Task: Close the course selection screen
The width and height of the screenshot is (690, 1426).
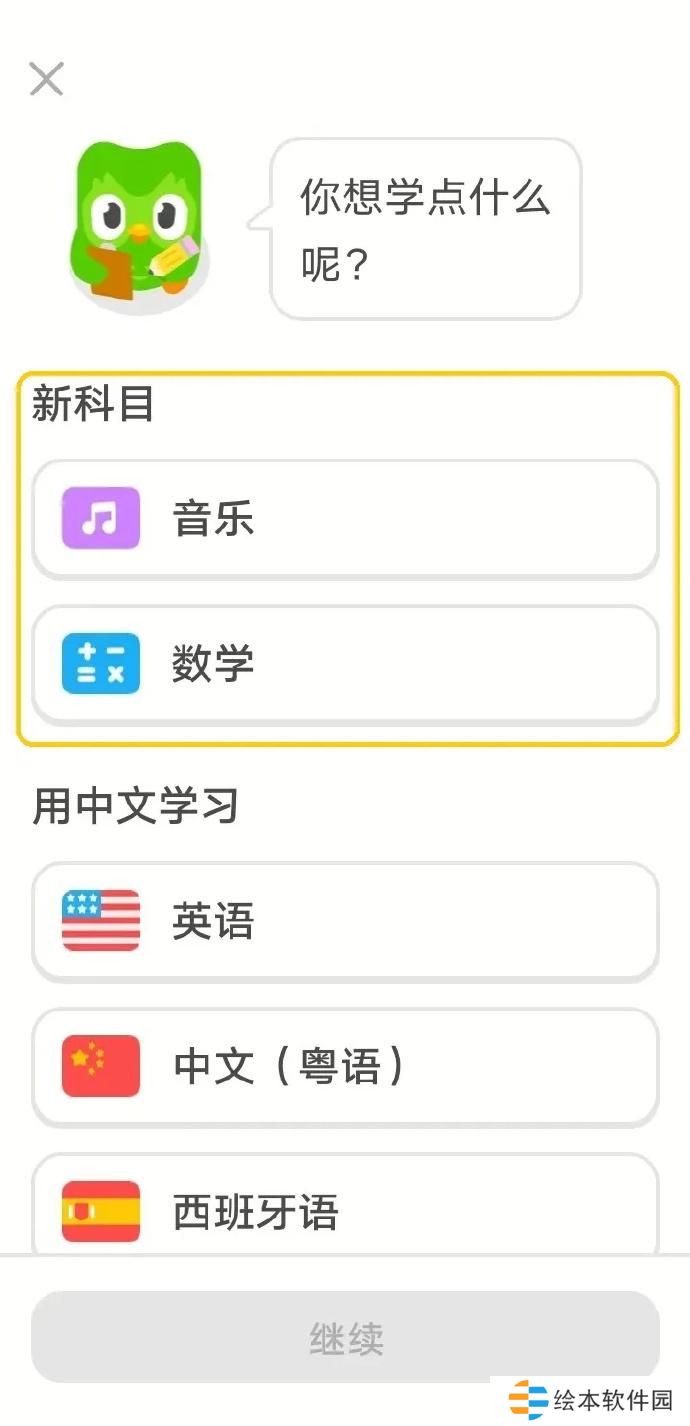Action: (x=46, y=79)
